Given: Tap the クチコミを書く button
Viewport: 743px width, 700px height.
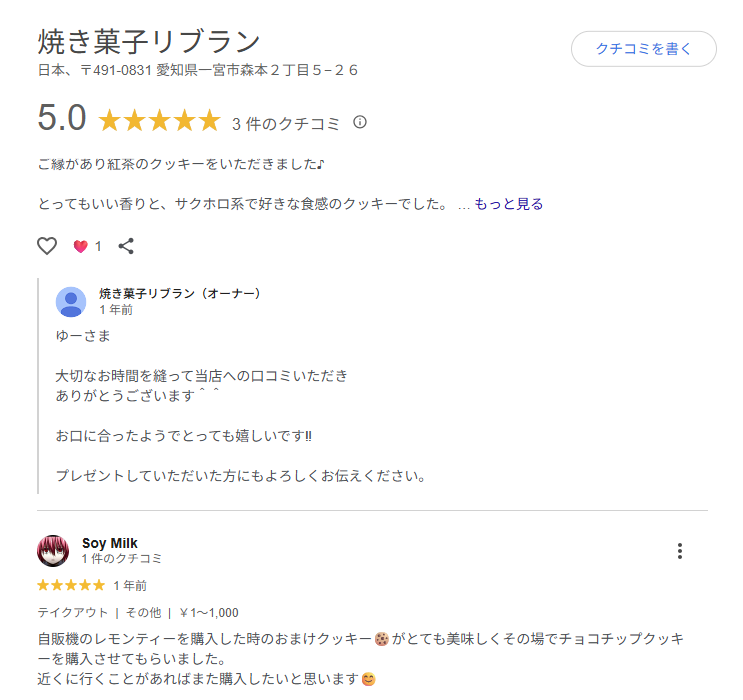Looking at the screenshot, I should click(643, 49).
